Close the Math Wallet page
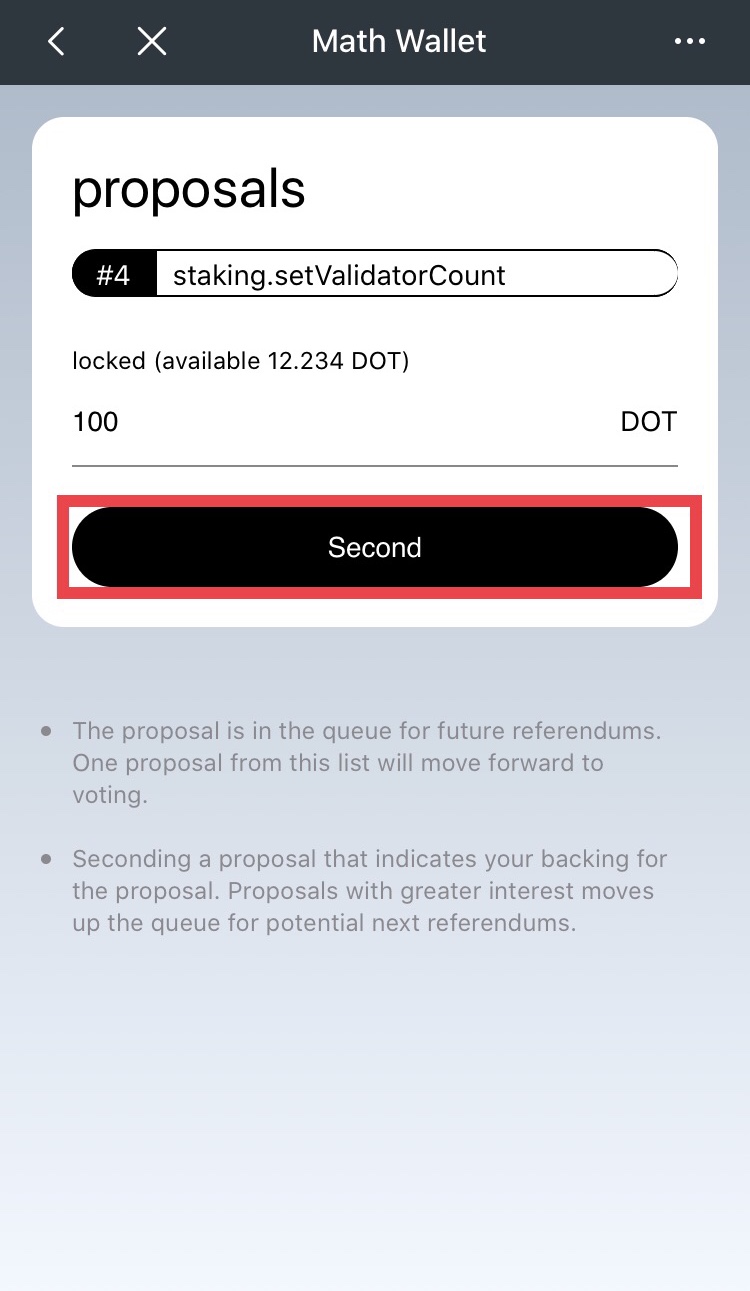Image resolution: width=750 pixels, height=1291 pixels. tap(151, 41)
